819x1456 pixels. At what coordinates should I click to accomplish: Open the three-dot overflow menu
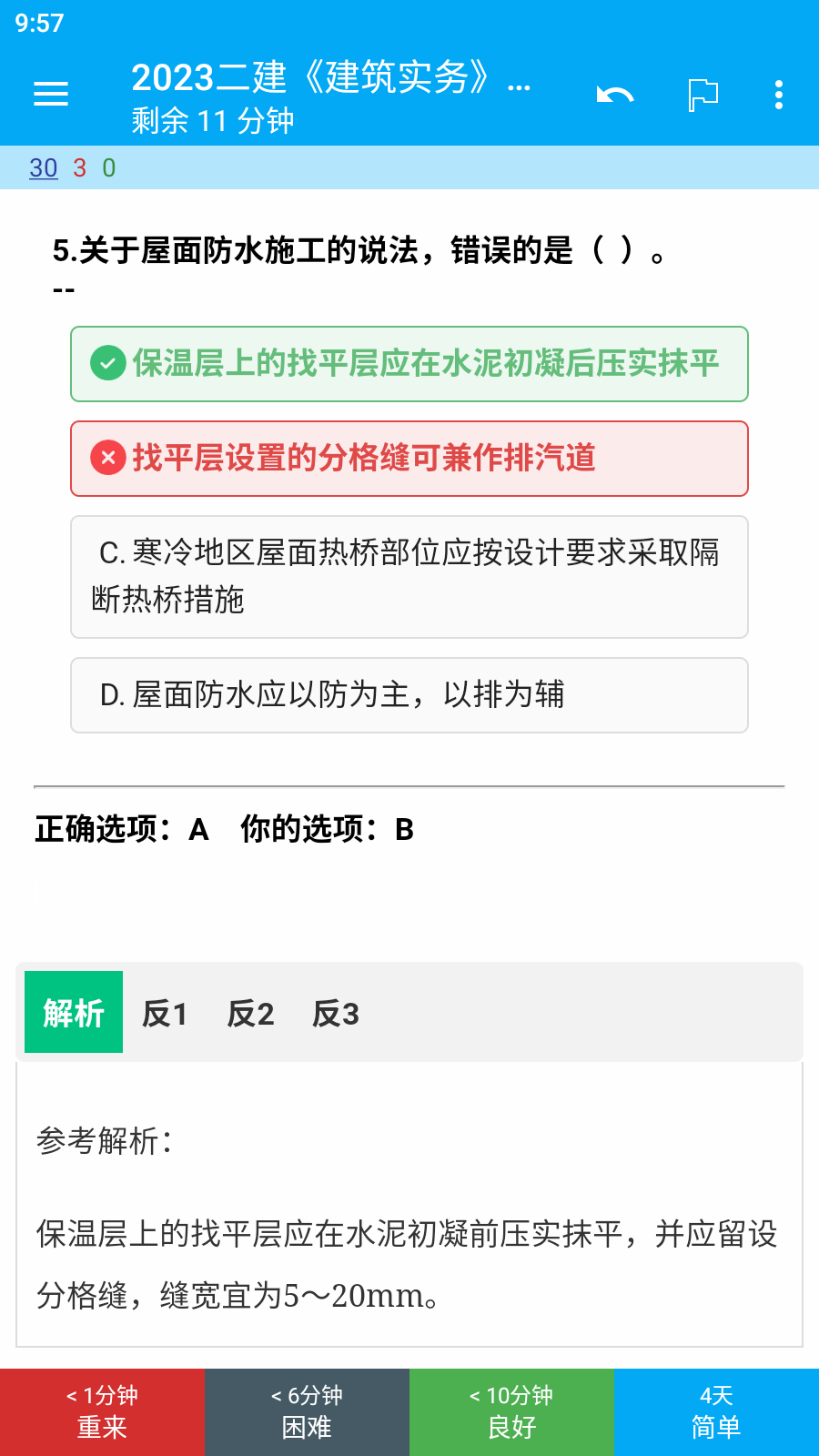click(779, 95)
